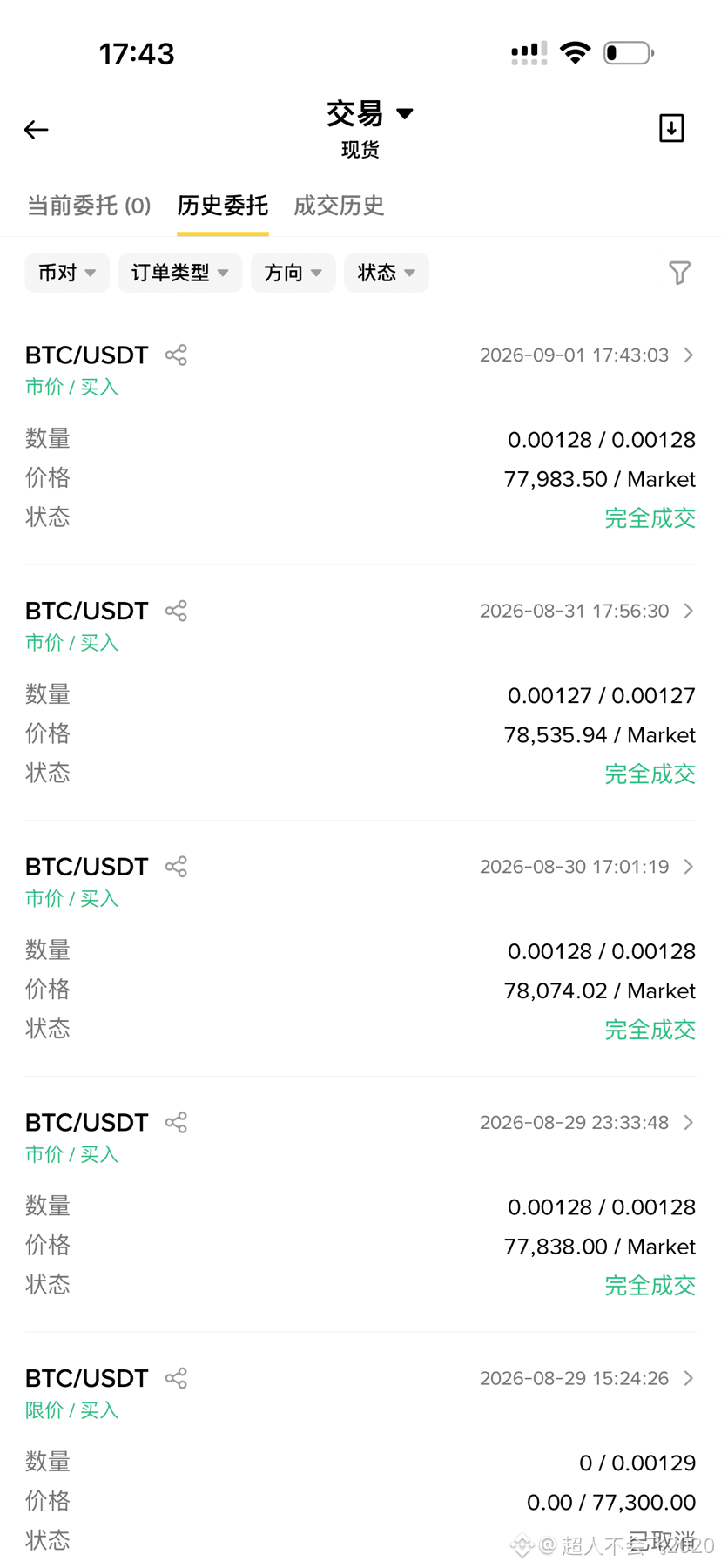The height and width of the screenshot is (1568, 721).
Task: Open order details for 2026-09-01 17:43:03
Action: pos(689,355)
